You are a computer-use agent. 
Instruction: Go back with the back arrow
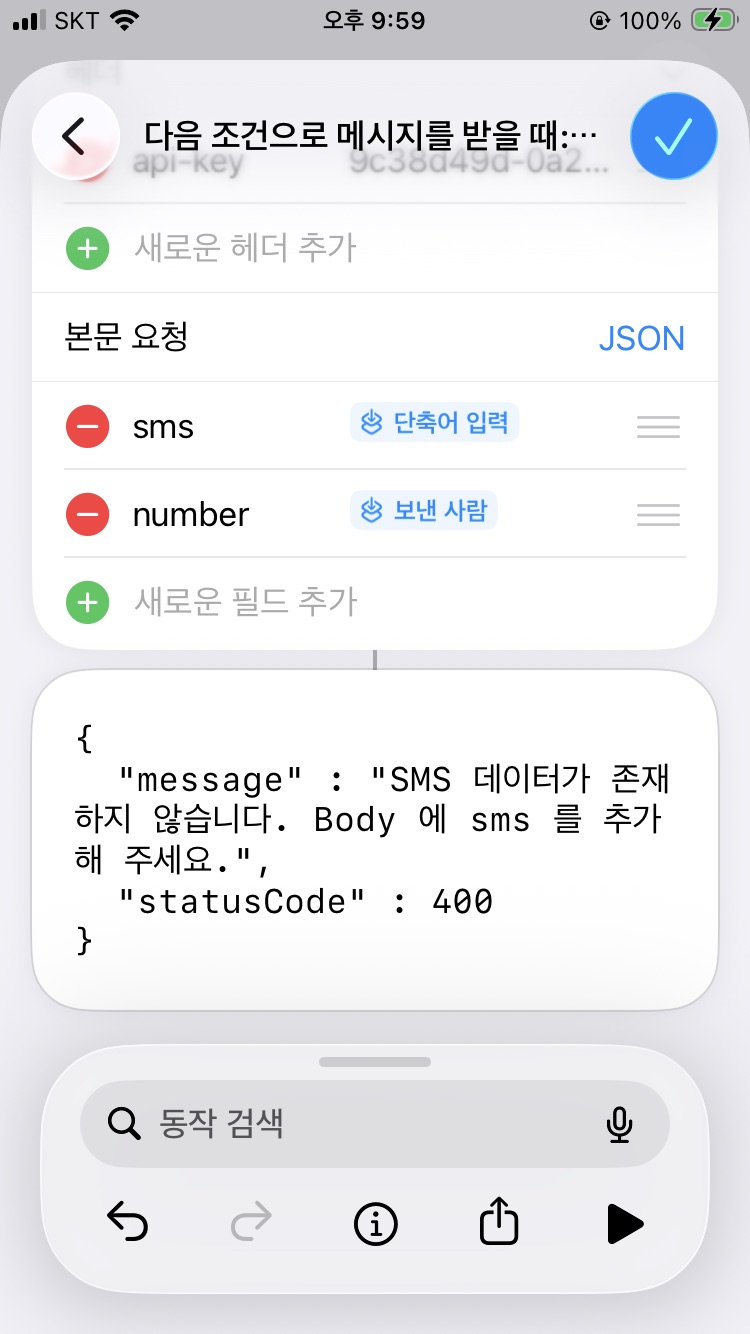74,135
